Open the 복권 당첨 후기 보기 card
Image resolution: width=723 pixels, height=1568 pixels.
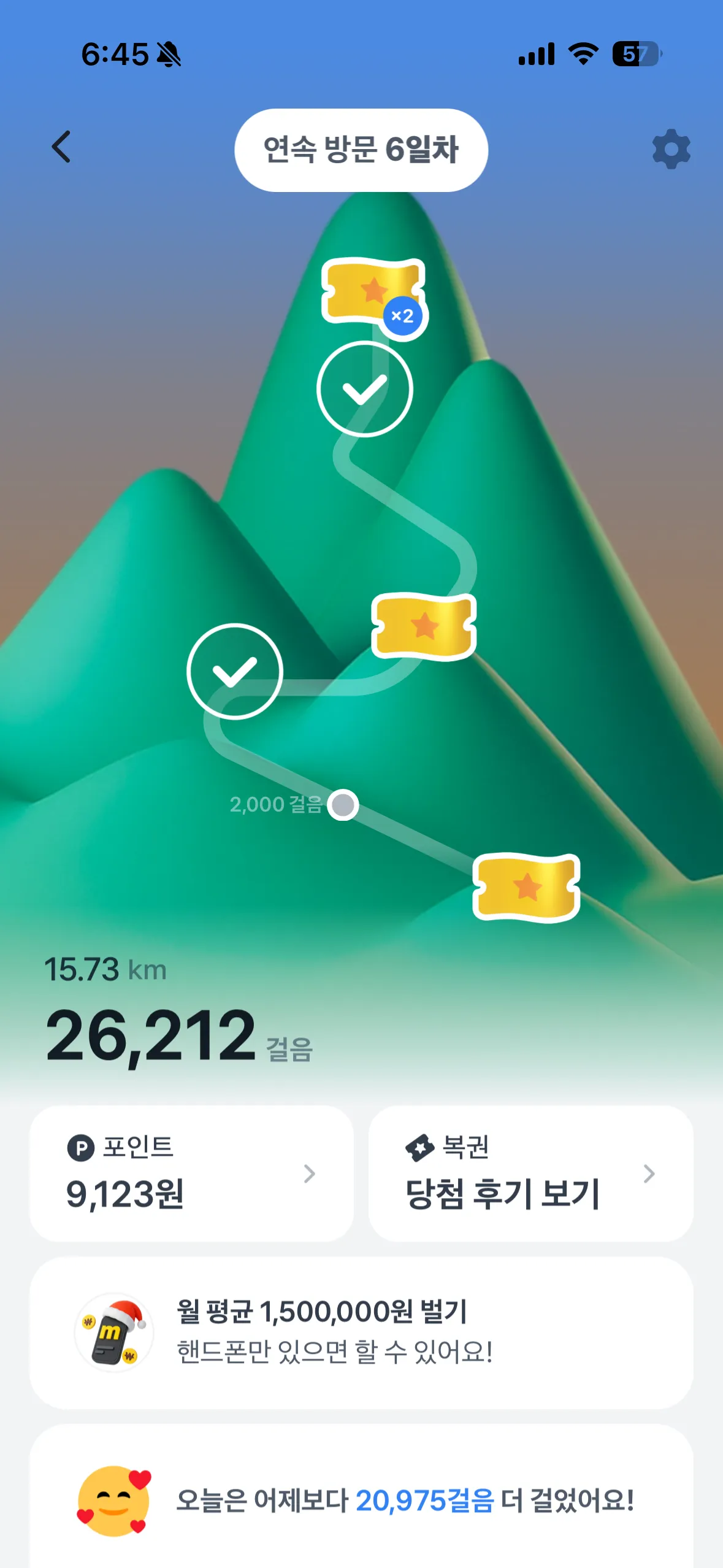(x=530, y=1173)
